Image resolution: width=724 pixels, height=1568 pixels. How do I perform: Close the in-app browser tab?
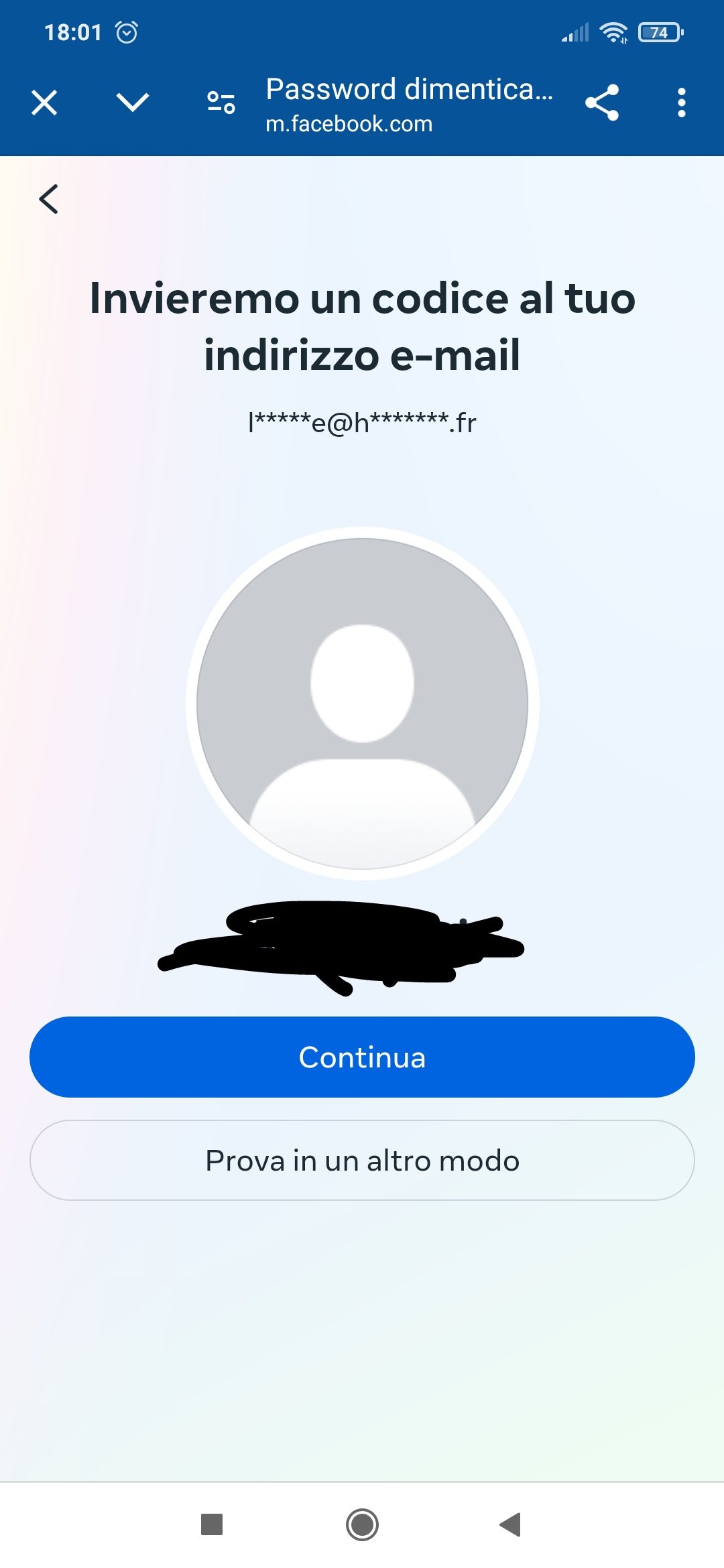click(x=44, y=103)
